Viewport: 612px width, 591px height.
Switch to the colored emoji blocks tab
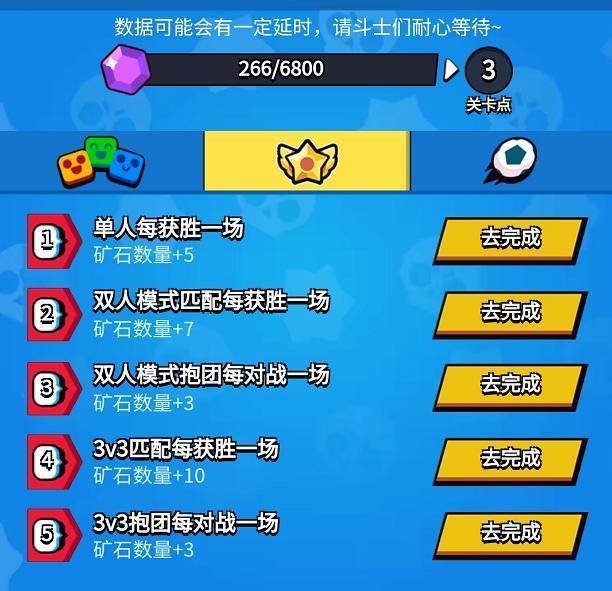100,160
